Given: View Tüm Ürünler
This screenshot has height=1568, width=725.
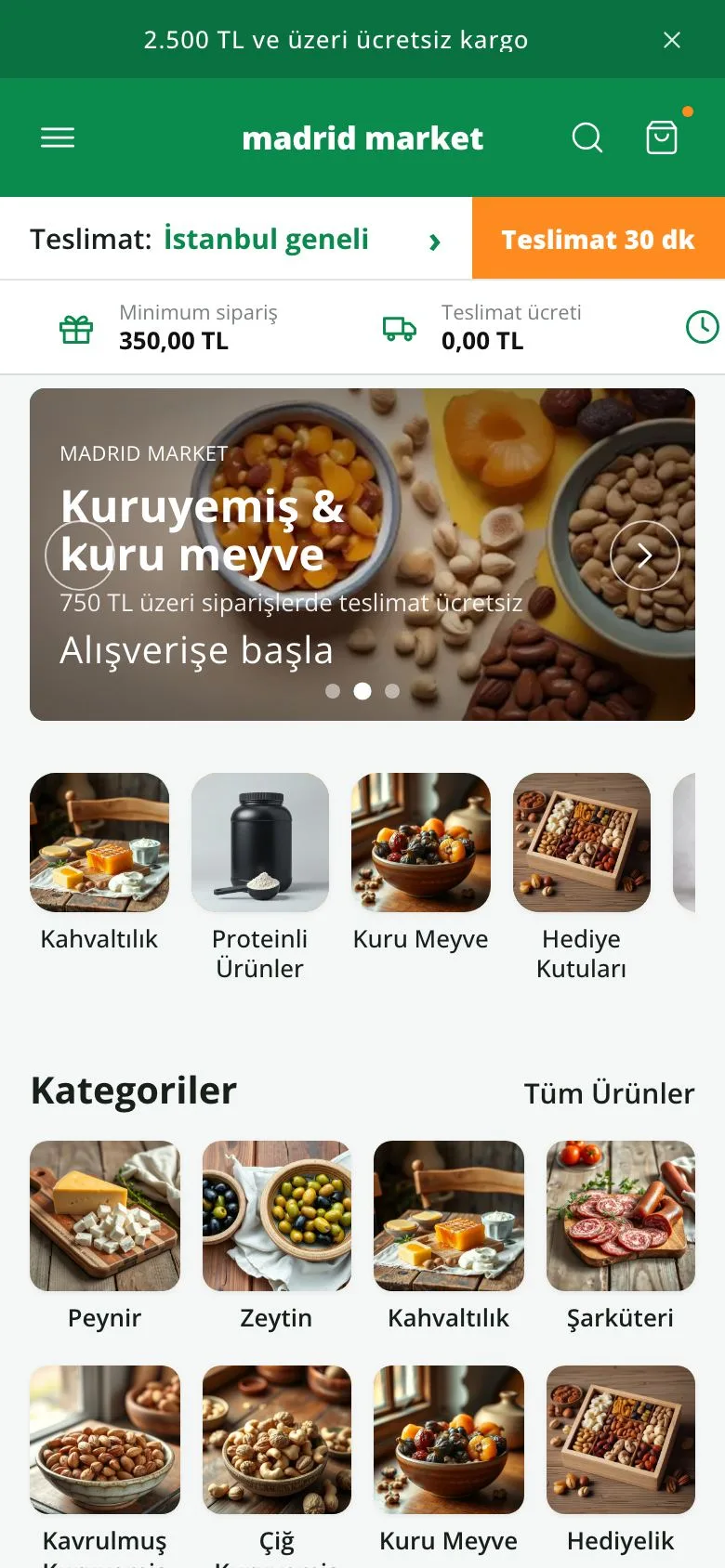Looking at the screenshot, I should tap(609, 1093).
